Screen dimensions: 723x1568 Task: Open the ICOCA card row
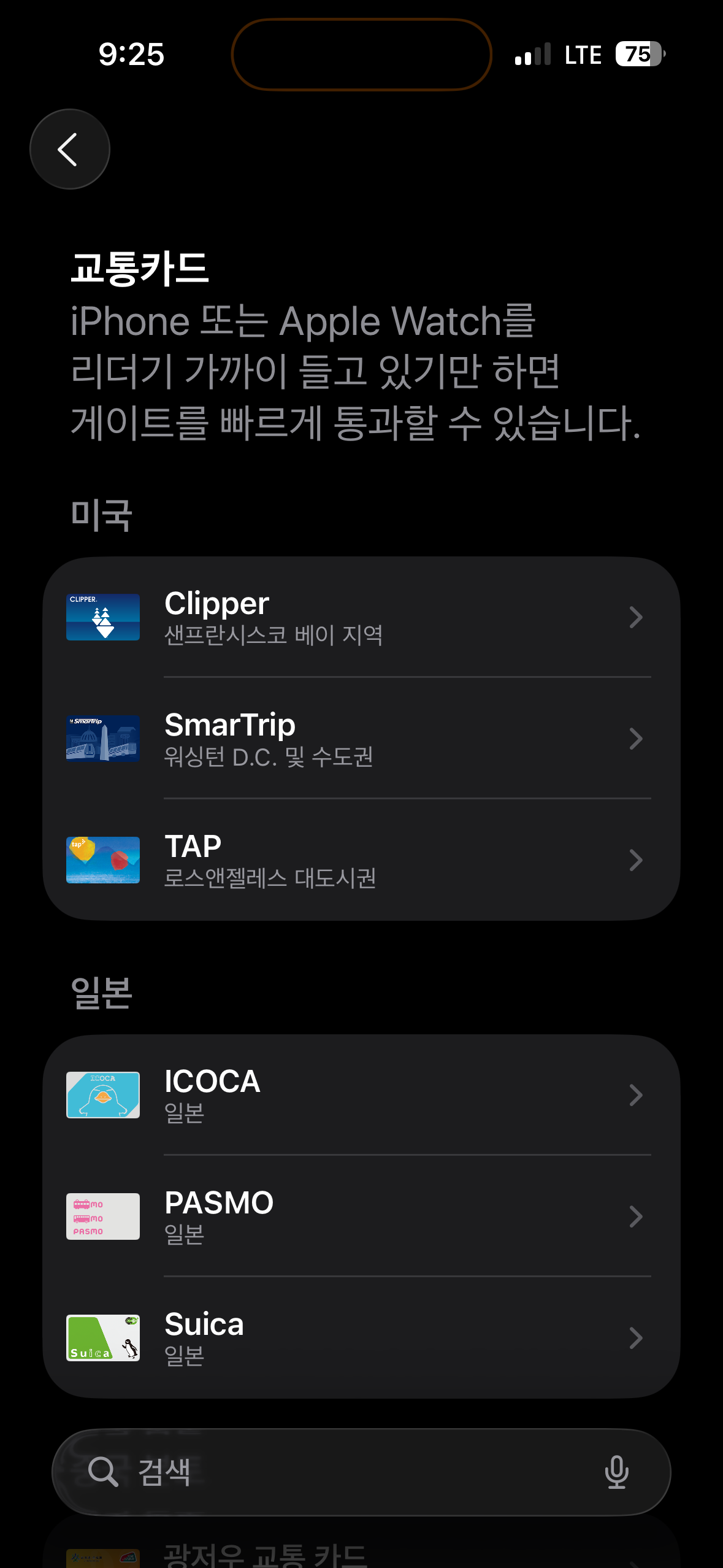click(361, 1095)
